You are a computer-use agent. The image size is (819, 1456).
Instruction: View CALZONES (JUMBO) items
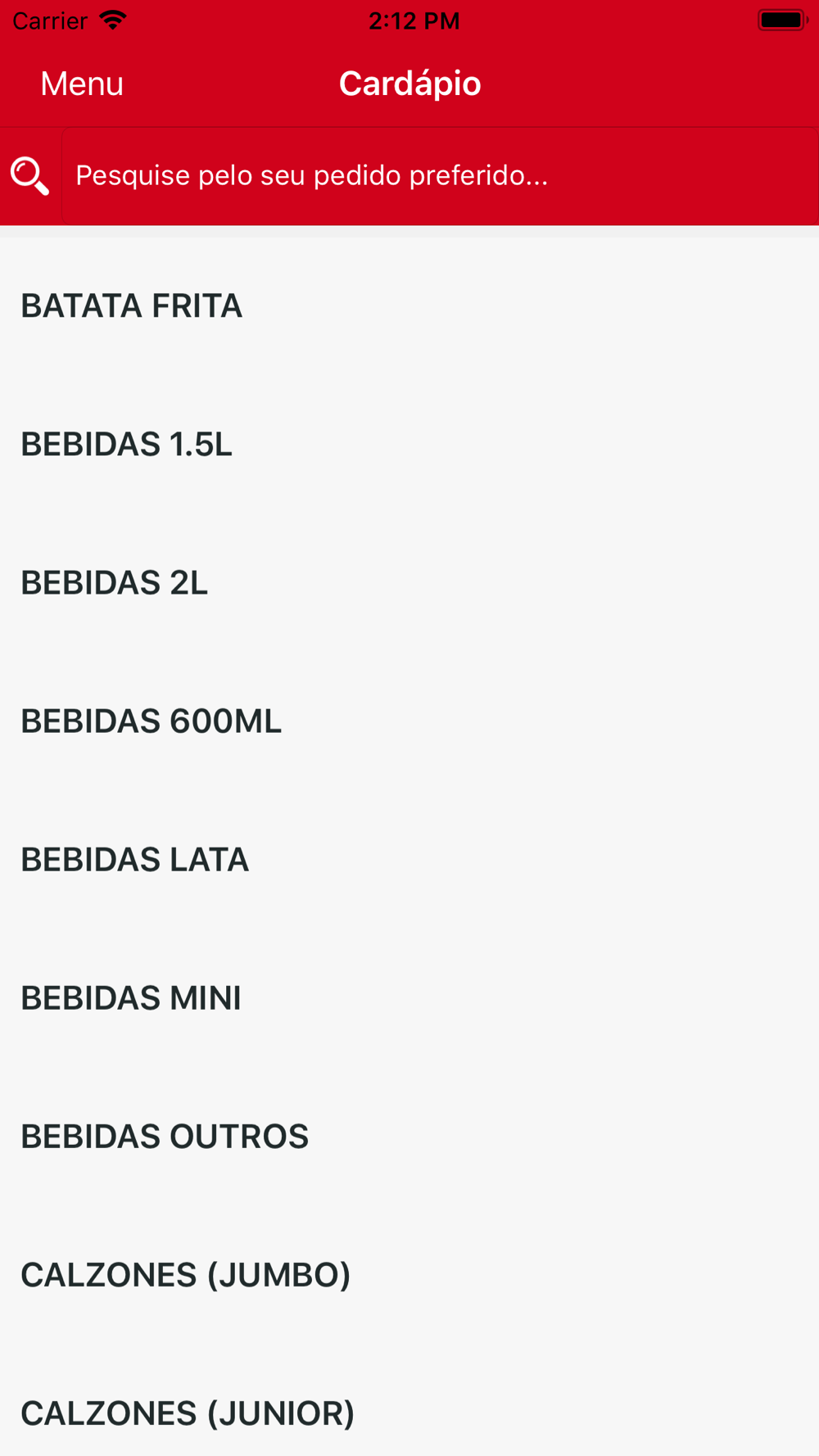pos(409,1275)
